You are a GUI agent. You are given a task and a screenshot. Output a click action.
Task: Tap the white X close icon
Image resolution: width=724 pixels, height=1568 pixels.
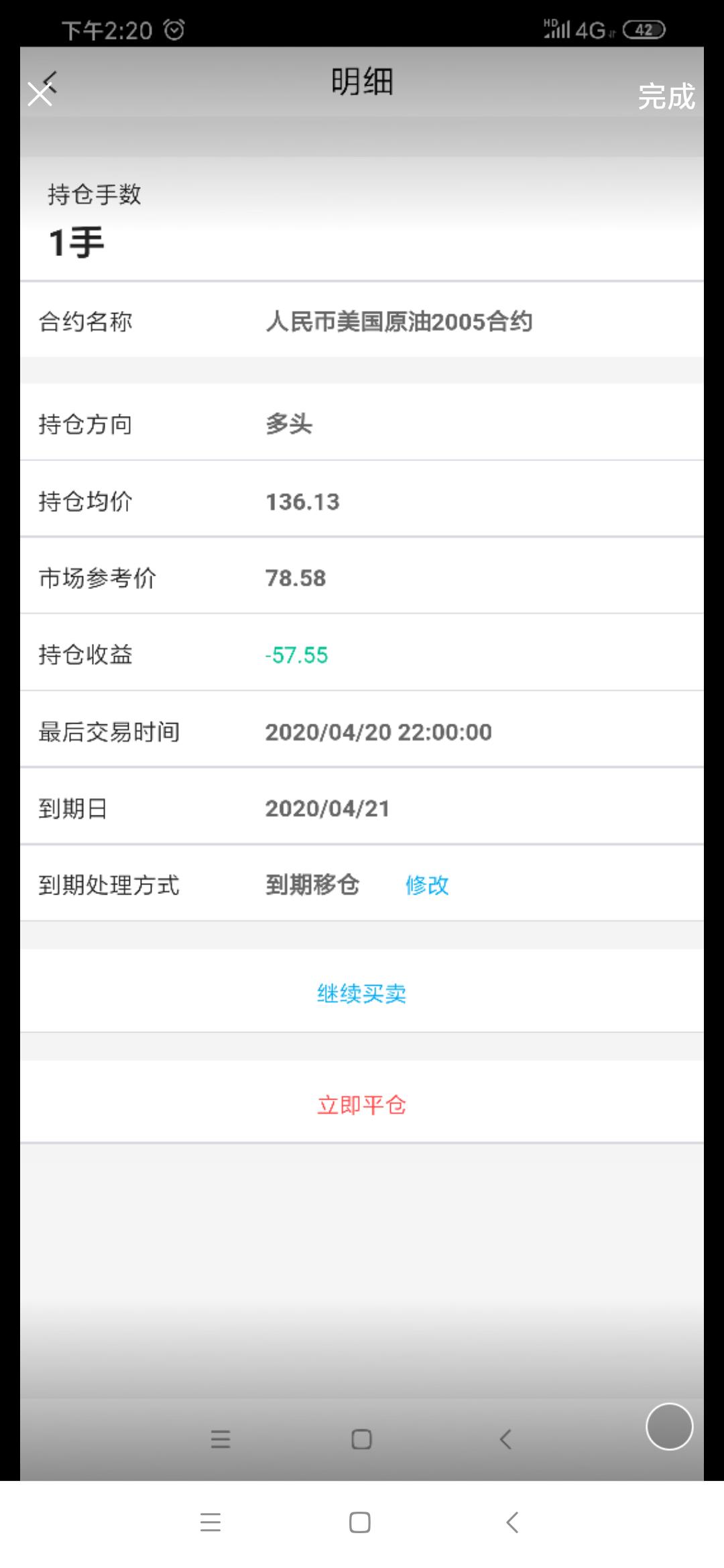point(40,93)
